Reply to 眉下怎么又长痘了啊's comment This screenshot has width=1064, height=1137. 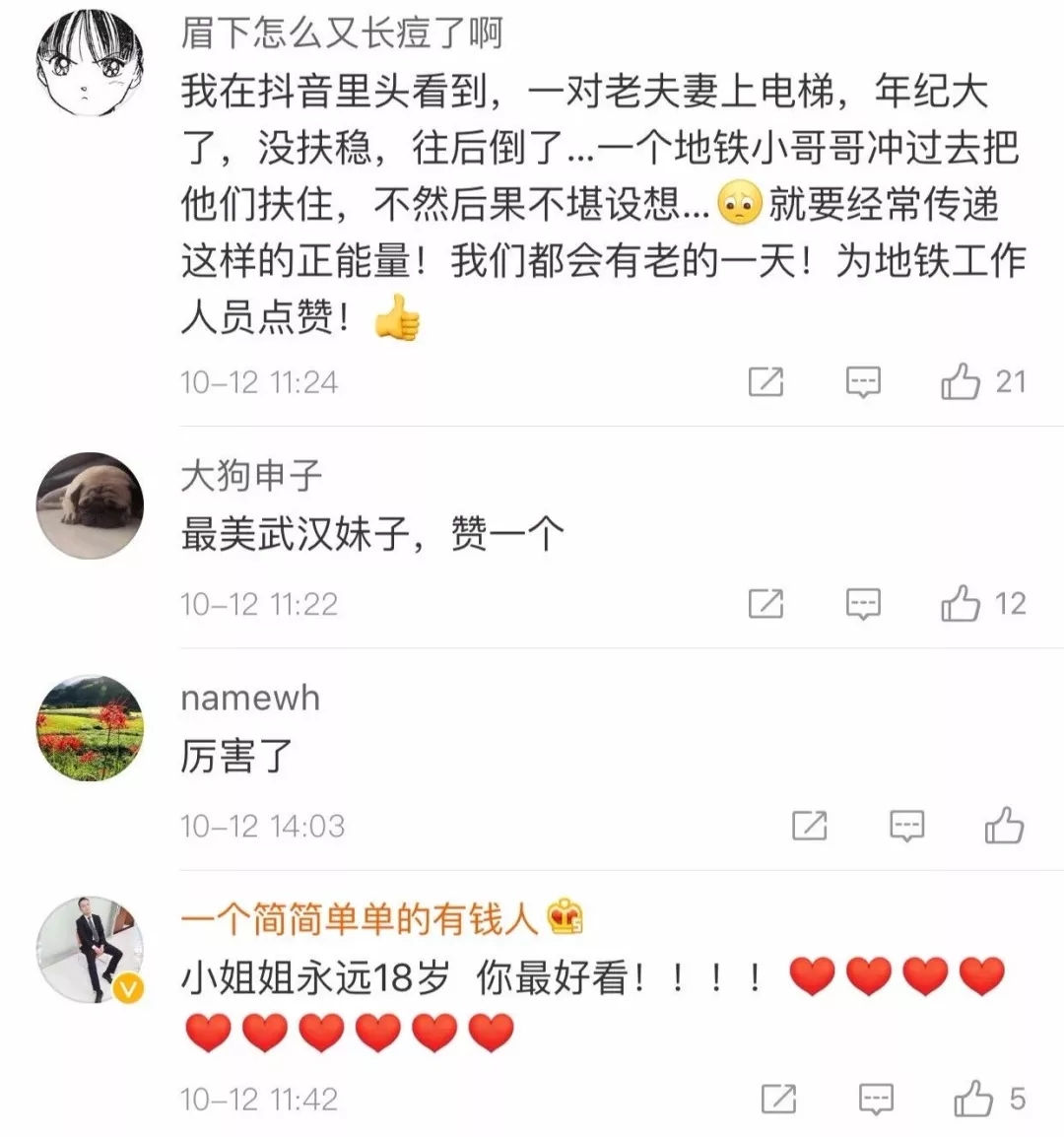(x=863, y=381)
